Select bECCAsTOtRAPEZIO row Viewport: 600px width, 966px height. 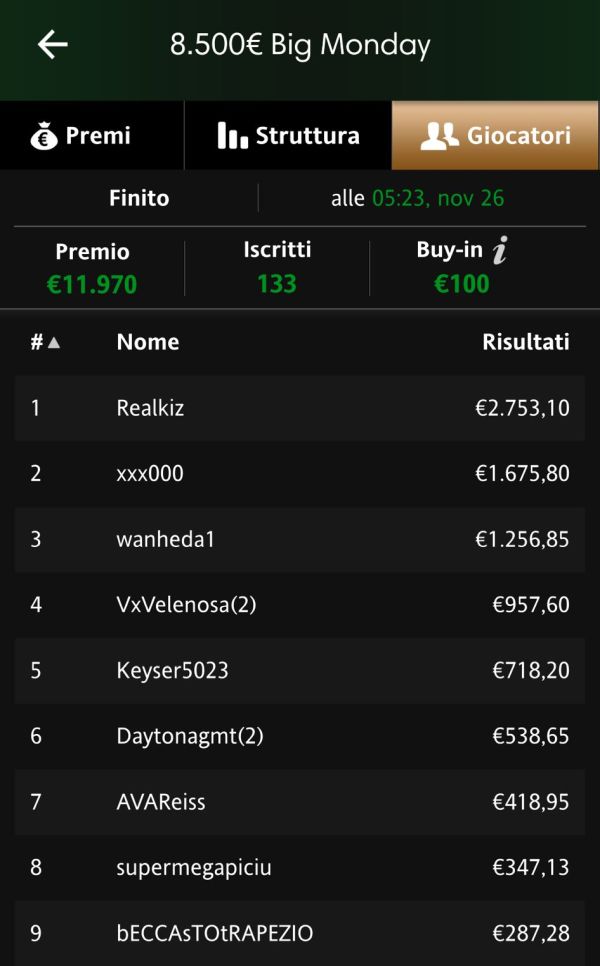pyautogui.click(x=299, y=933)
